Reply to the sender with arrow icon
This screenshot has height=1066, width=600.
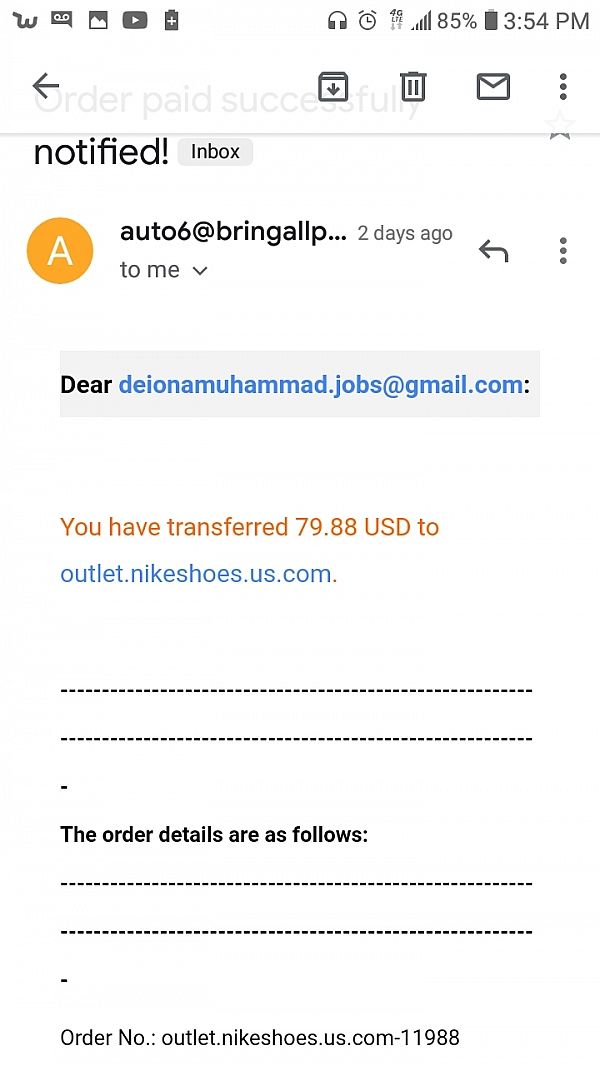[493, 251]
